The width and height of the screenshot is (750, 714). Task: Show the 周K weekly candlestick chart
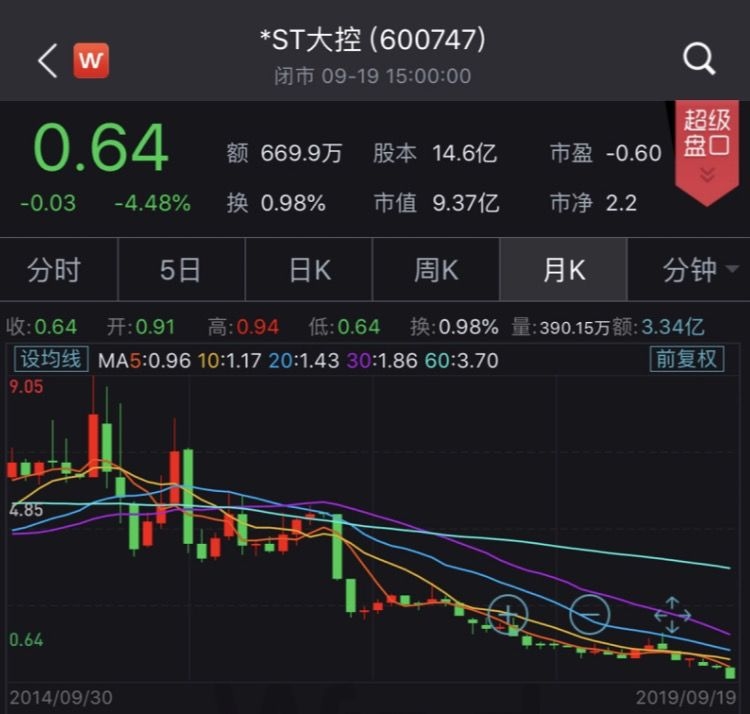coord(436,270)
